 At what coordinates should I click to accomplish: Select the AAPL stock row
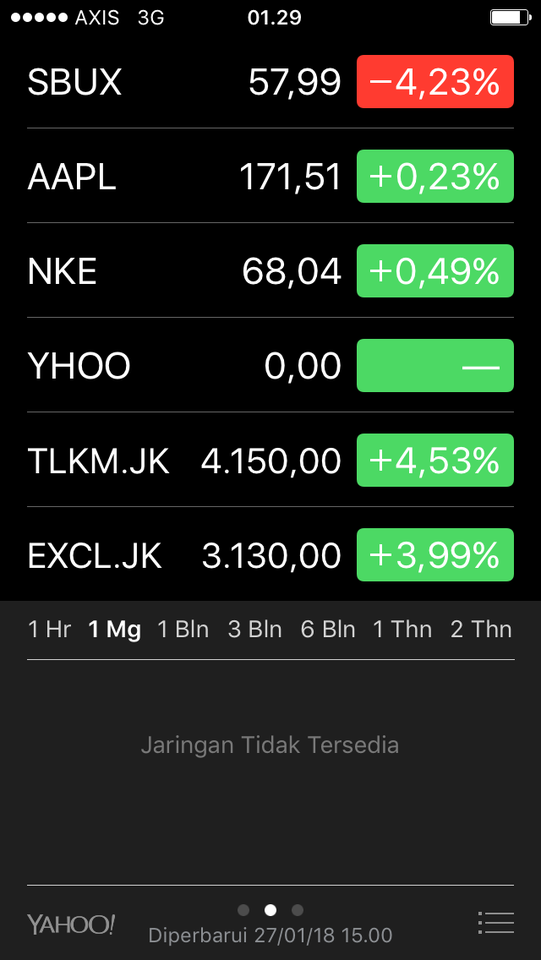[x=270, y=176]
